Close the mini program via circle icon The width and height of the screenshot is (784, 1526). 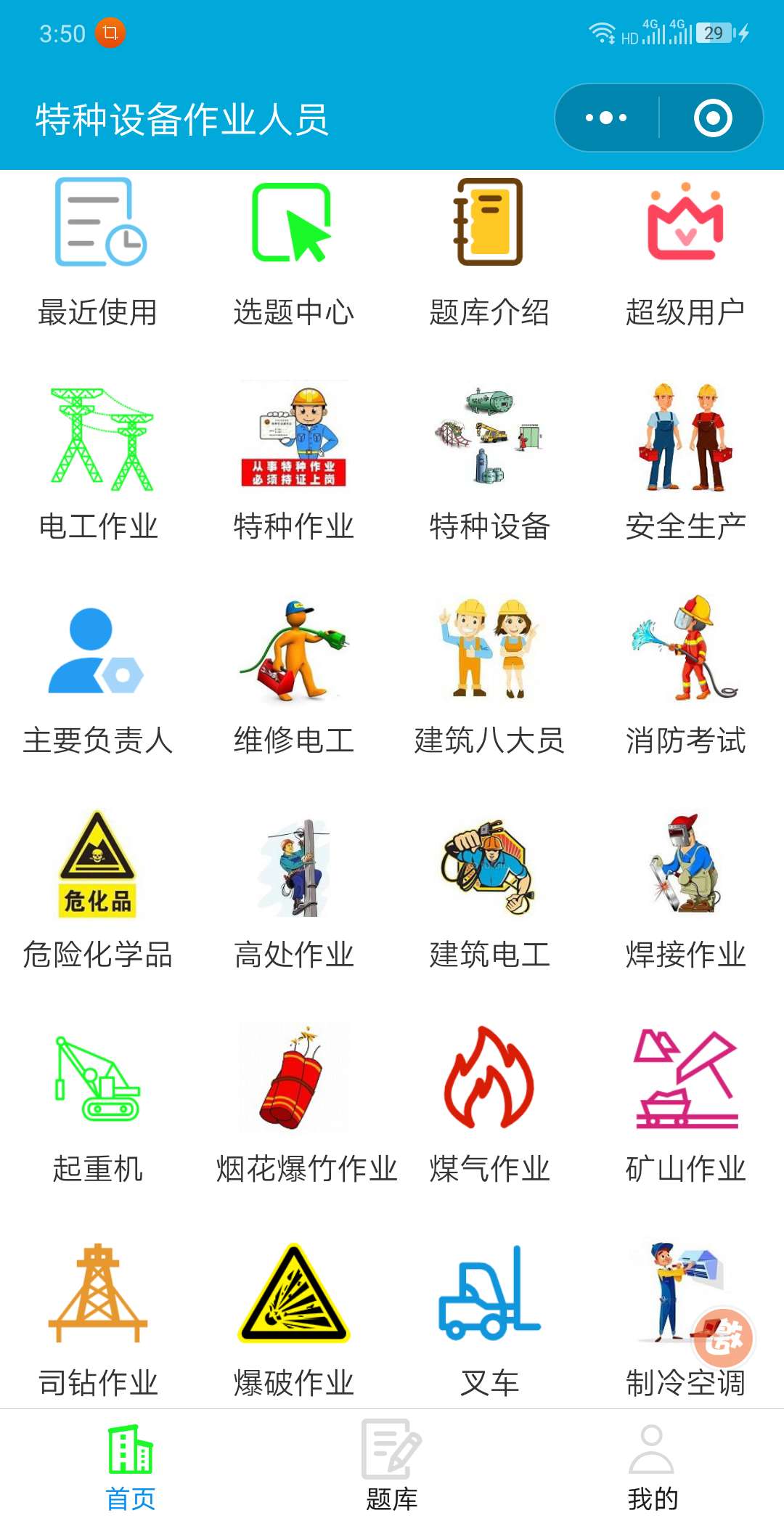tap(712, 118)
